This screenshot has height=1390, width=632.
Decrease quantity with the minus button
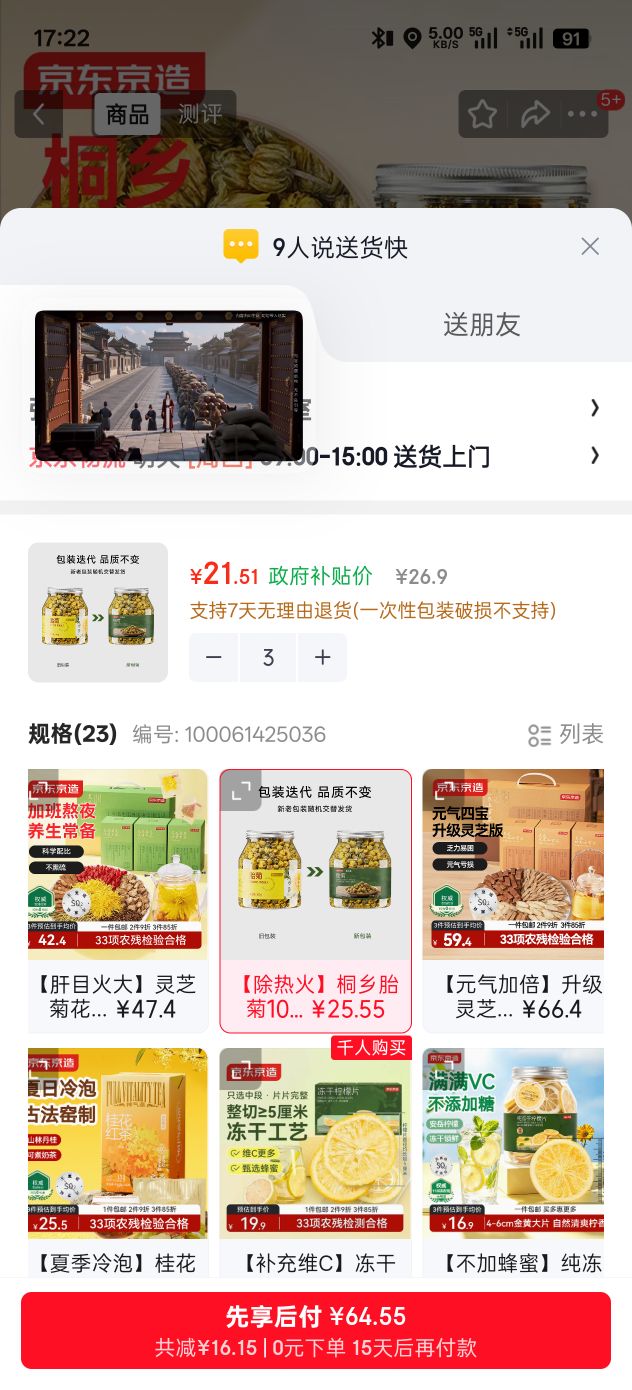click(214, 658)
